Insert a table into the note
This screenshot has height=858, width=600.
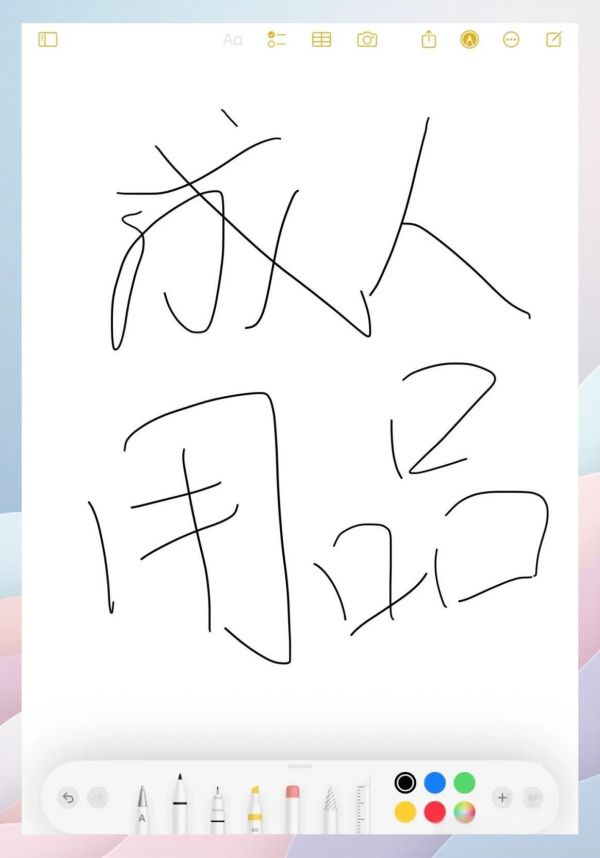point(321,40)
